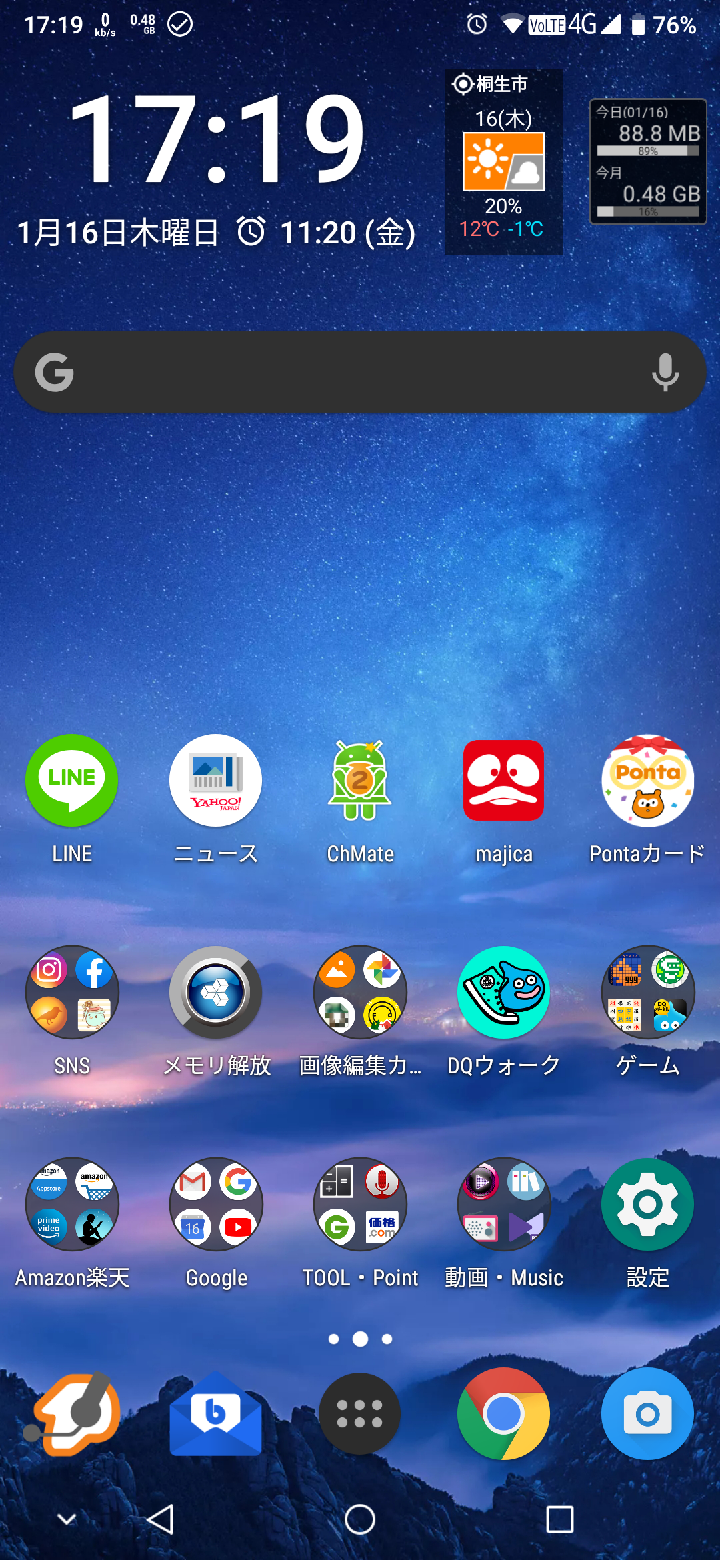Go to the home screen
Screen dimensions: 720x1560
click(x=360, y=1519)
